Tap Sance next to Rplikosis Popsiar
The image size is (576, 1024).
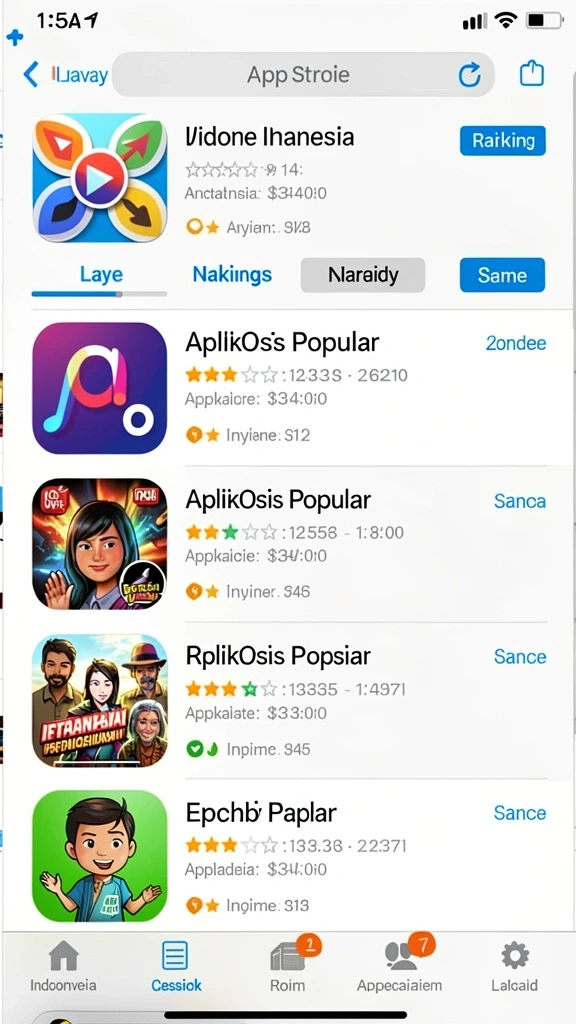click(x=520, y=656)
